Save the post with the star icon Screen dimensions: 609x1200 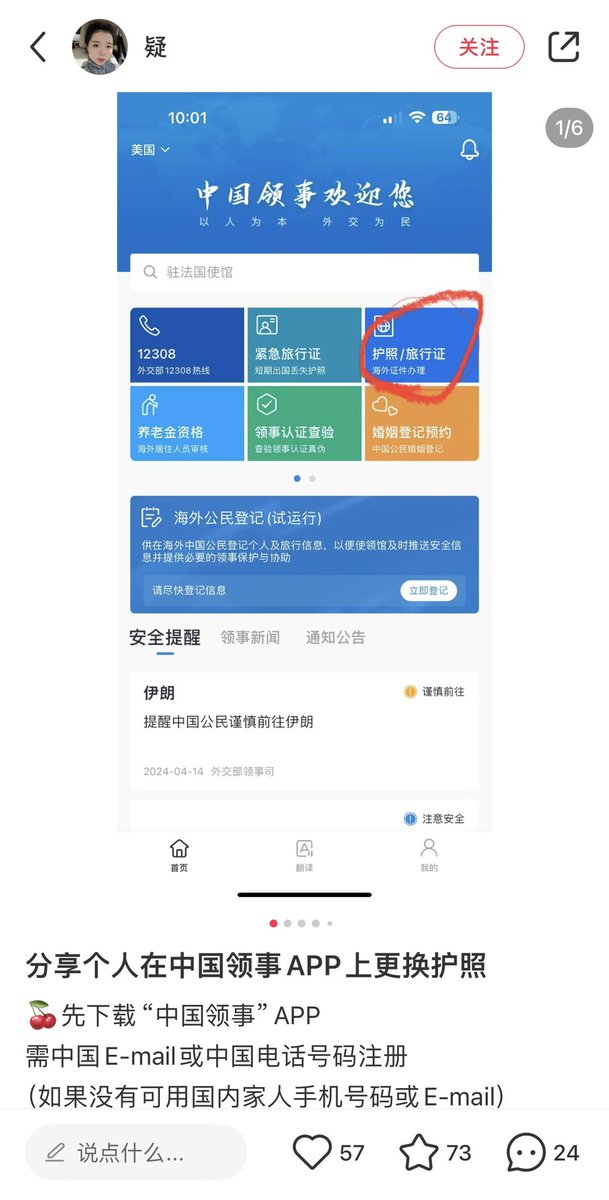point(420,1153)
